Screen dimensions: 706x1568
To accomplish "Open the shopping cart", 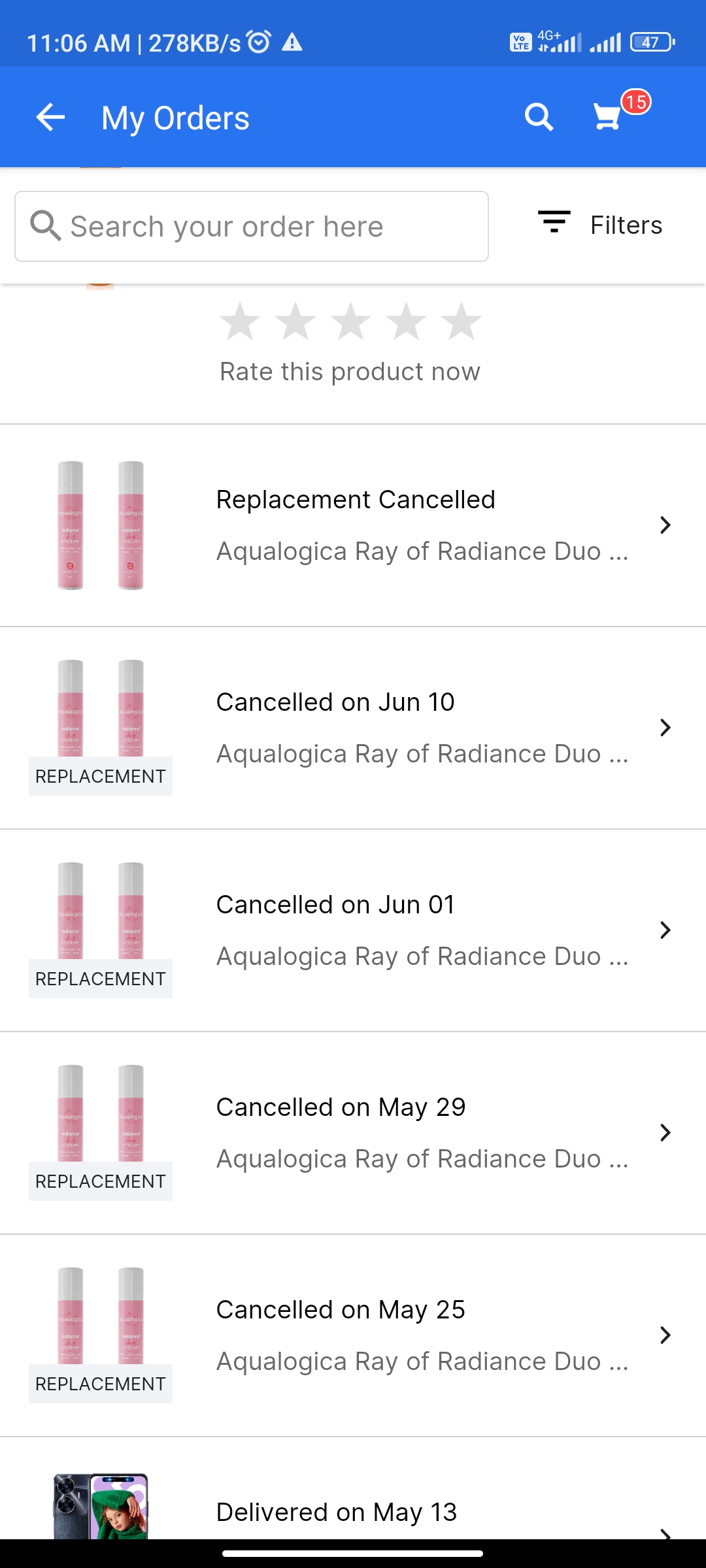I will click(608, 118).
